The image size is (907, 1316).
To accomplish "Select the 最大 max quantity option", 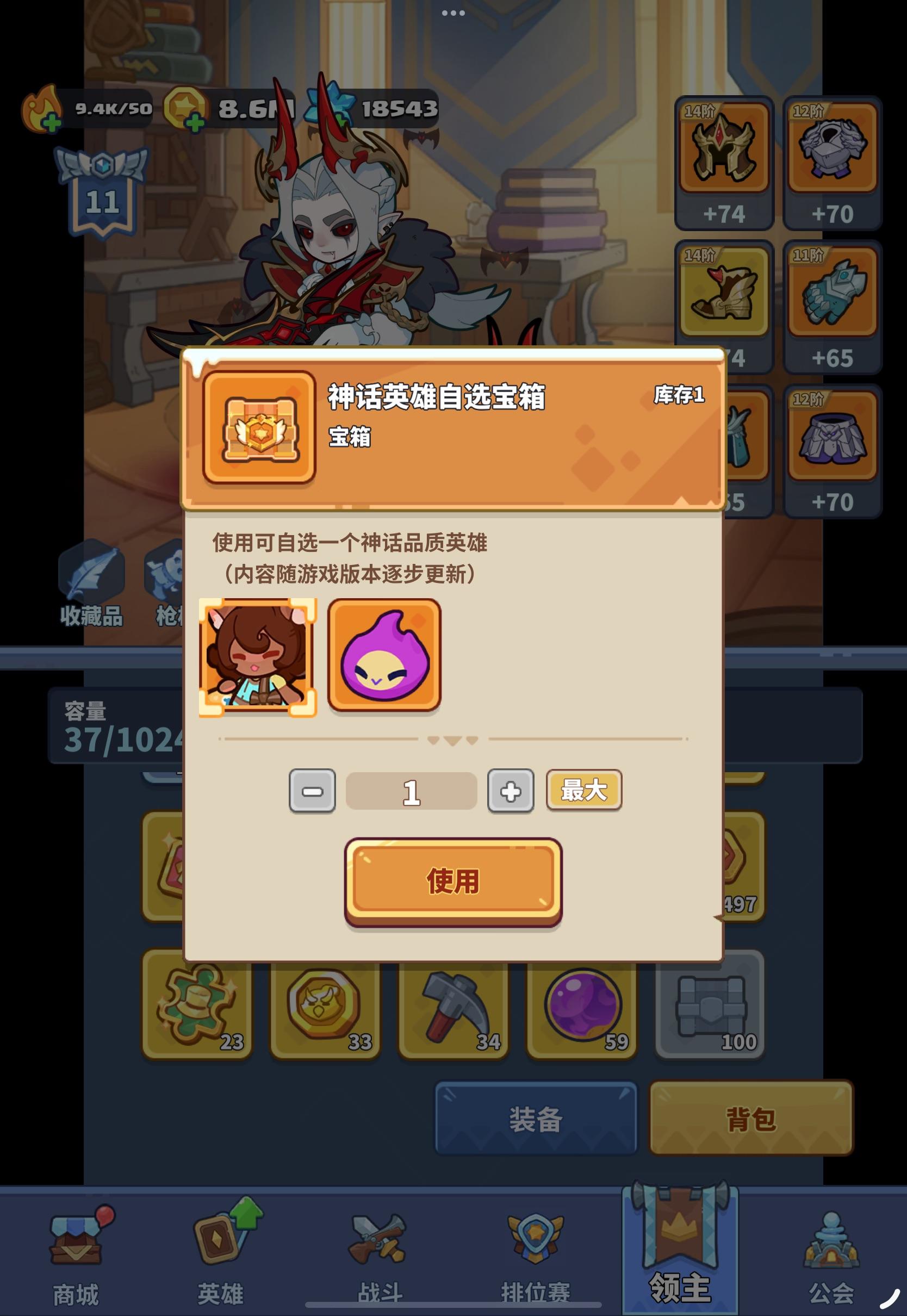I will pos(583,792).
